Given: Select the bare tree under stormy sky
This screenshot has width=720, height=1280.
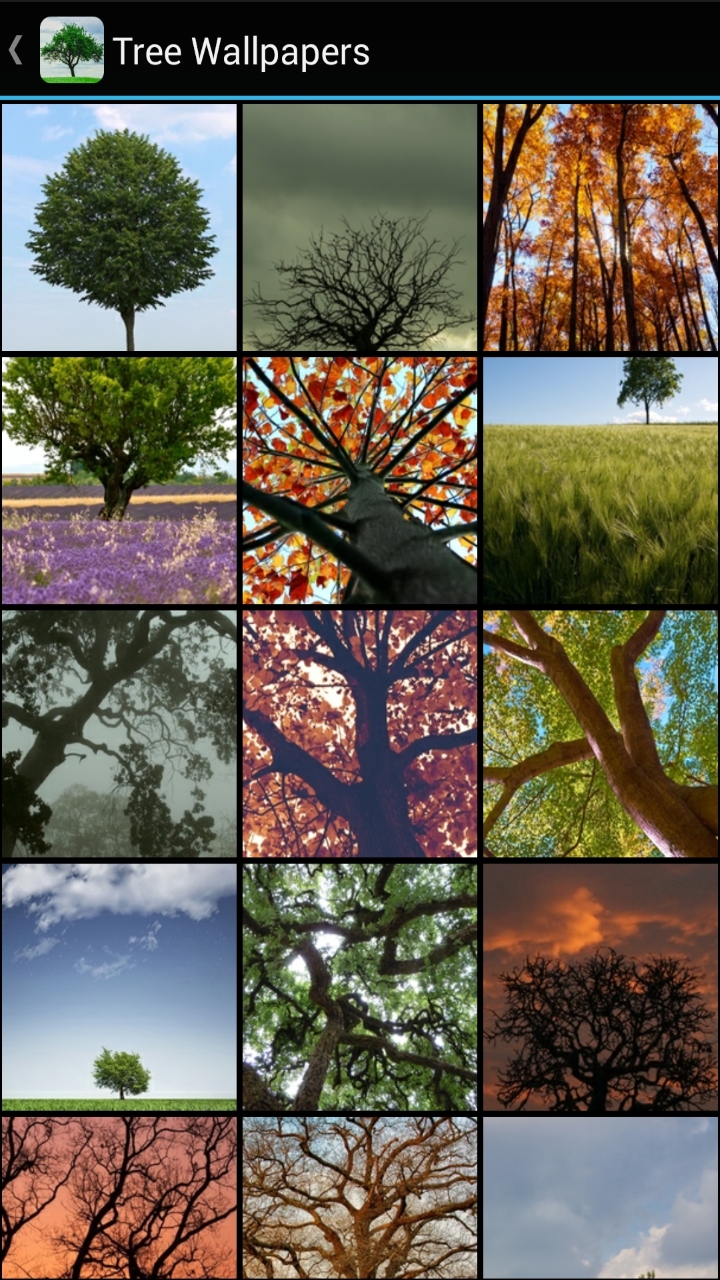Looking at the screenshot, I should pyautogui.click(x=360, y=225).
